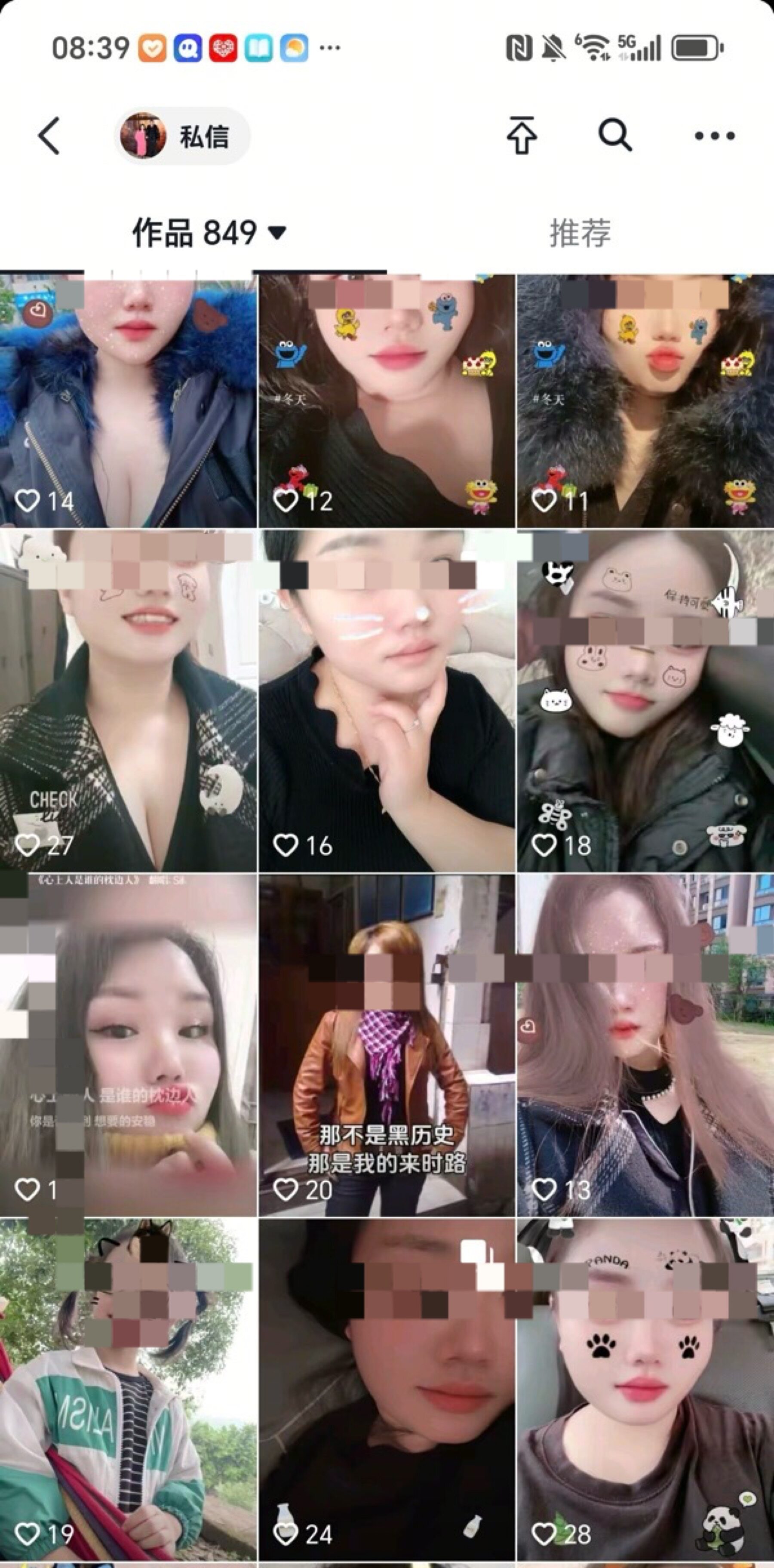
Task: Open the video with 16 likes
Action: coord(387,700)
